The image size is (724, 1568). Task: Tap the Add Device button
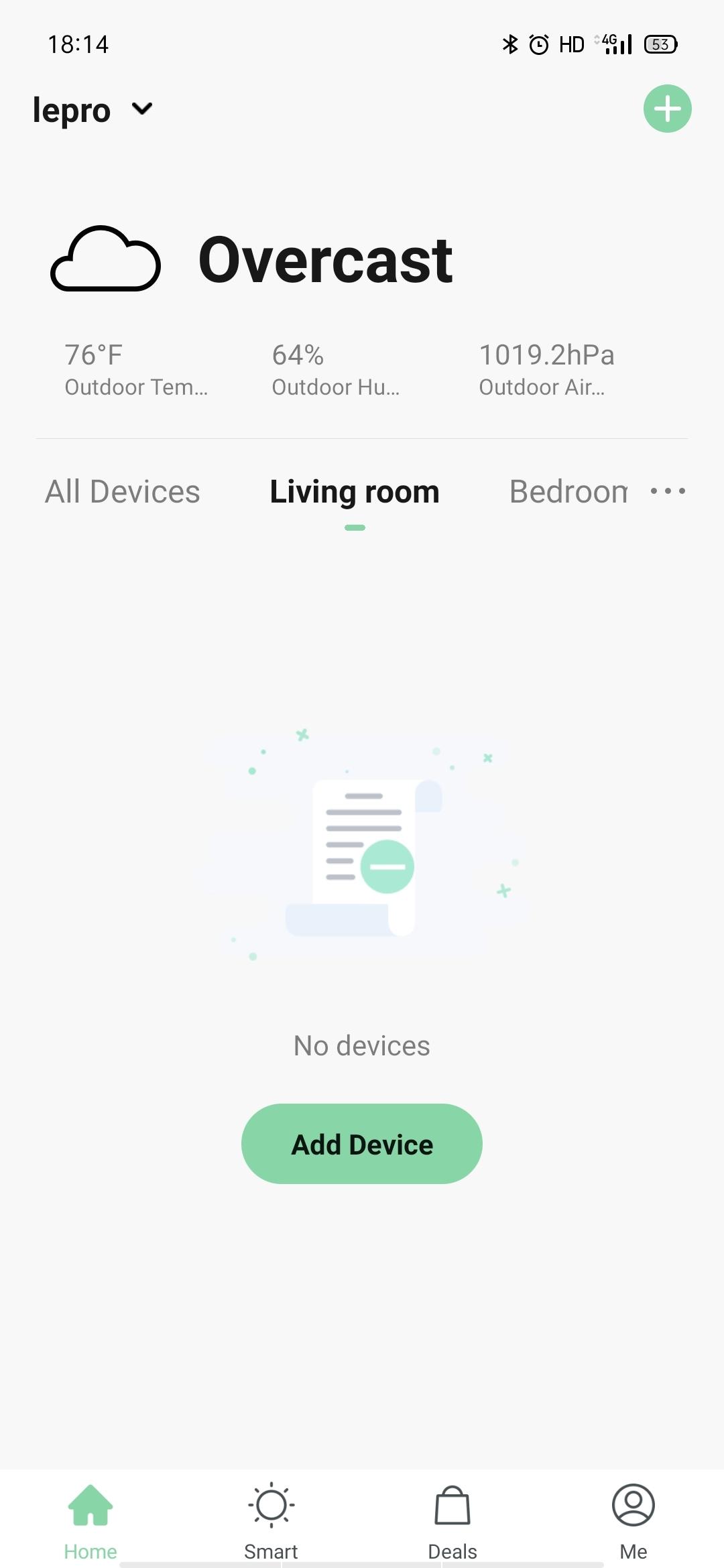point(362,1144)
